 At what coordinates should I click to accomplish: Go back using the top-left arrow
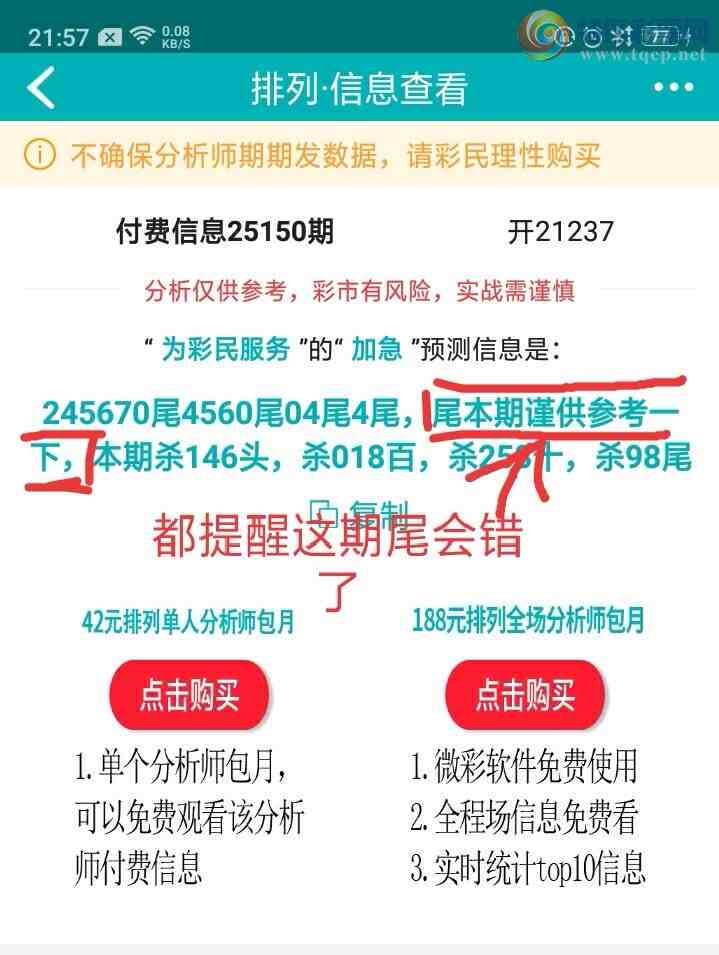[40, 88]
